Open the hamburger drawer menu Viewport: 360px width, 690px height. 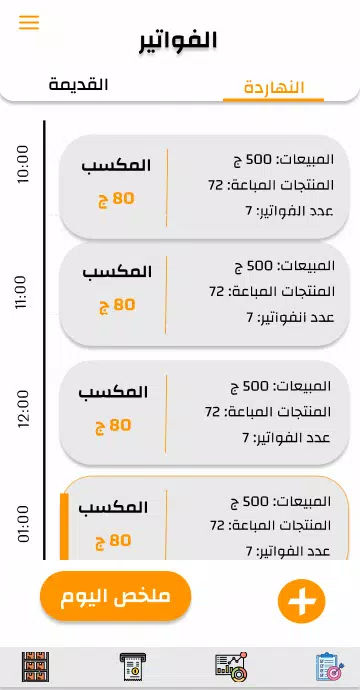[x=29, y=22]
